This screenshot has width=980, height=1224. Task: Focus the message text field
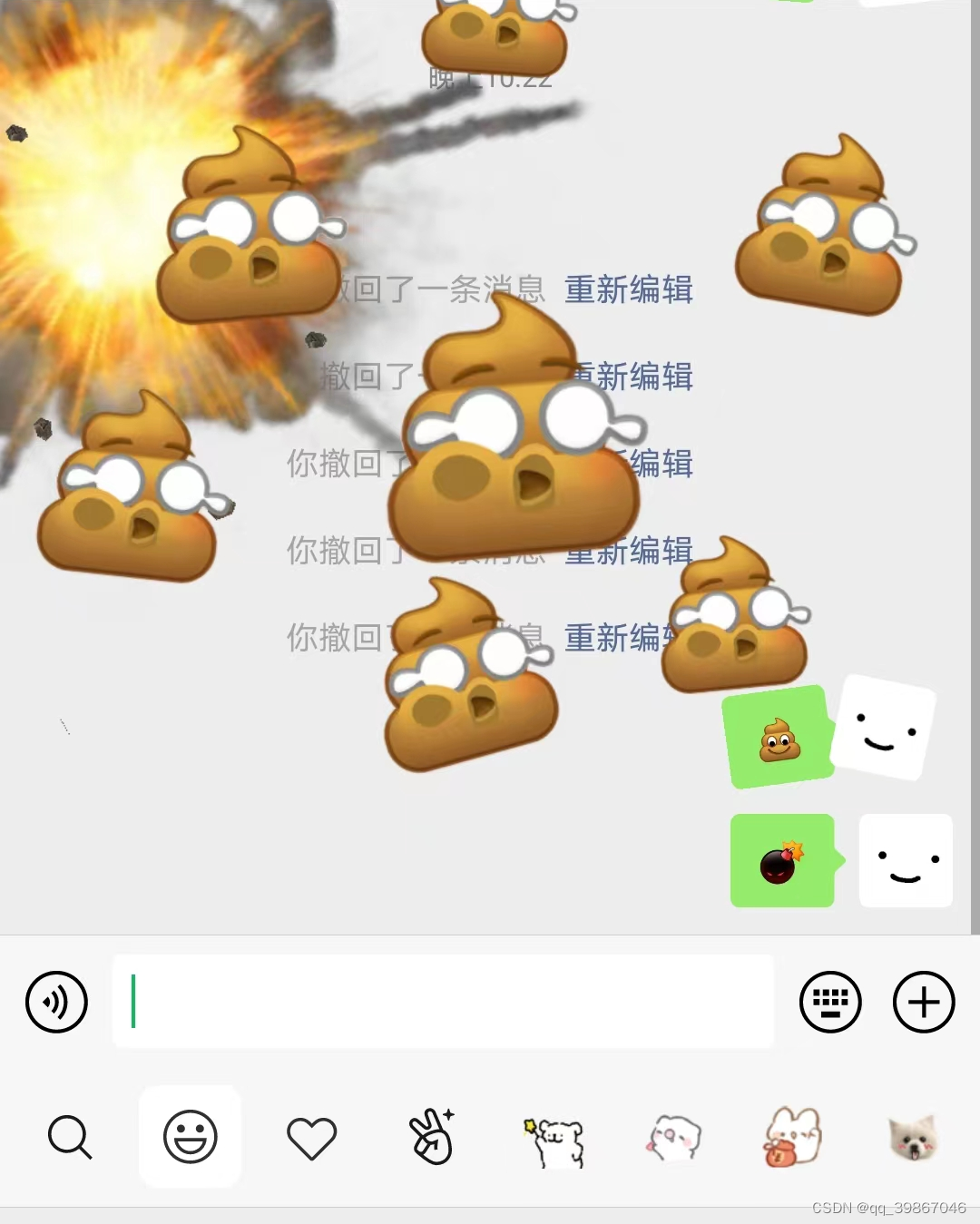pos(443,1002)
